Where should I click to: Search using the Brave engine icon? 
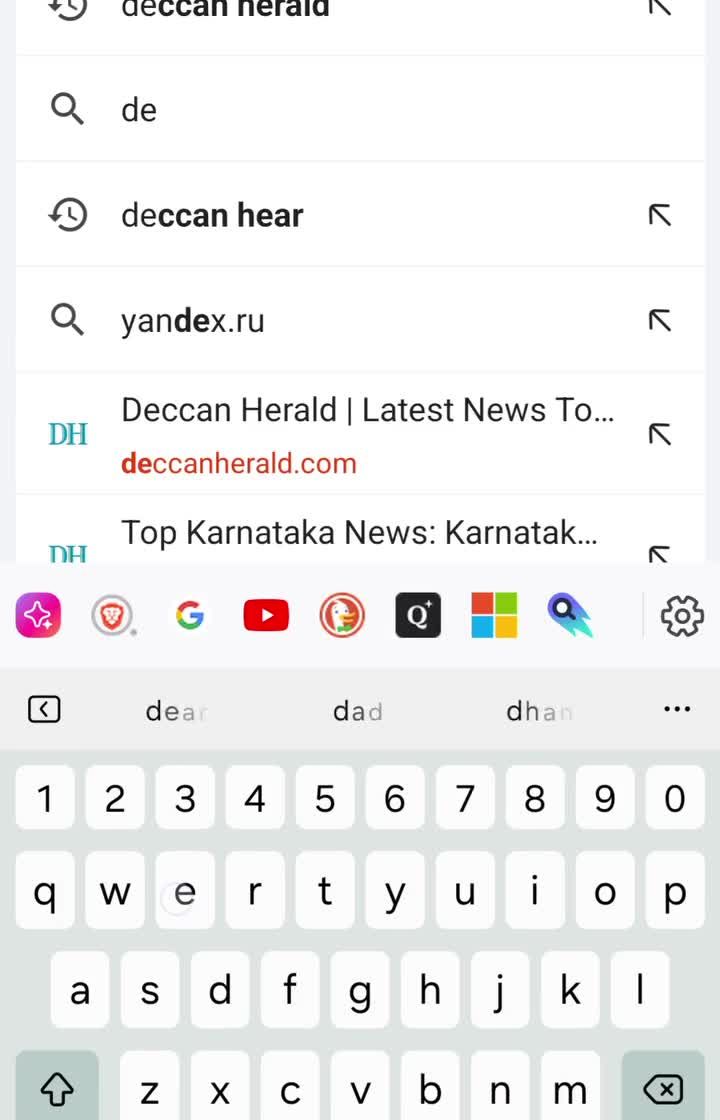tap(114, 616)
